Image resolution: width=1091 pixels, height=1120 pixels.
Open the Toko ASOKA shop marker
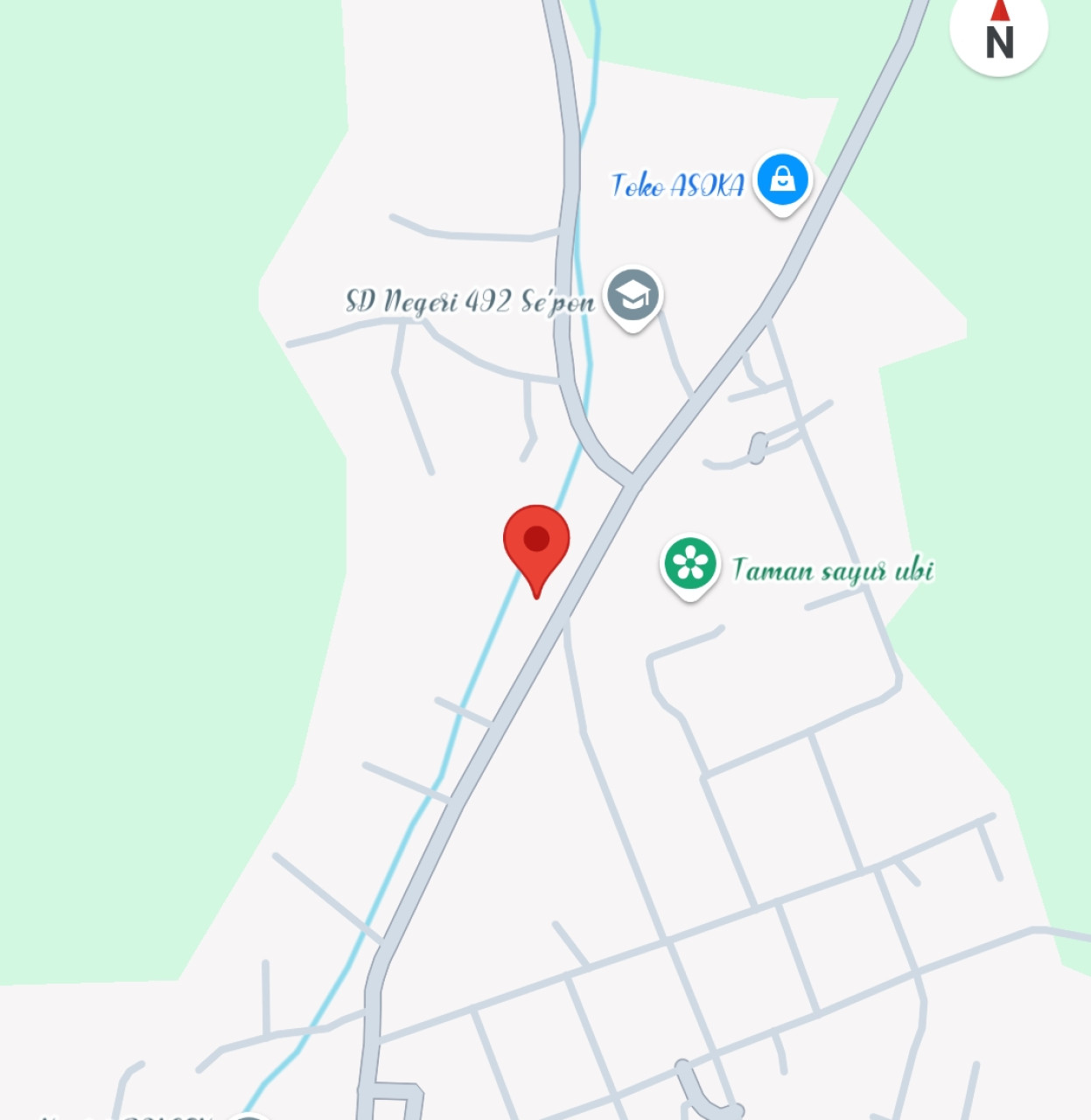tap(782, 179)
